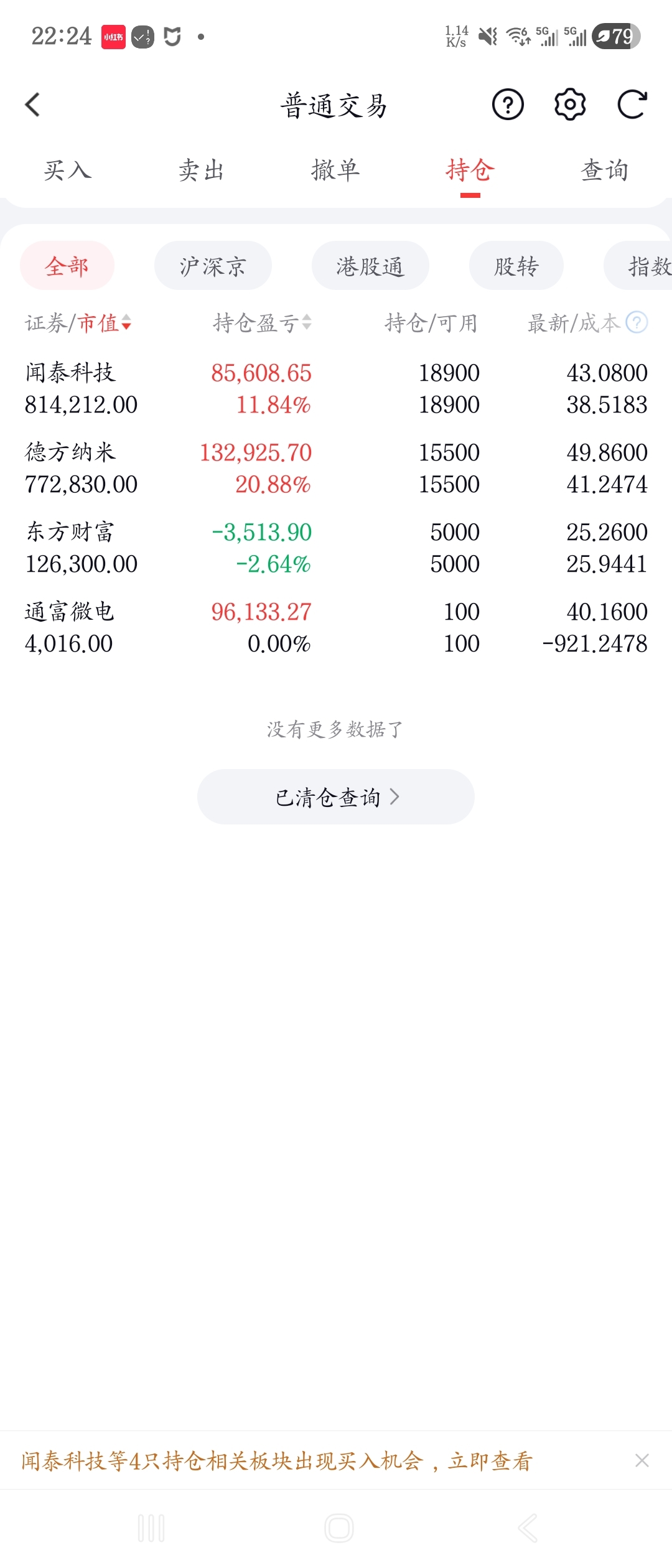Open the 德方纳米 holding row
Image resolution: width=672 pixels, height=1568 pixels.
[x=336, y=468]
